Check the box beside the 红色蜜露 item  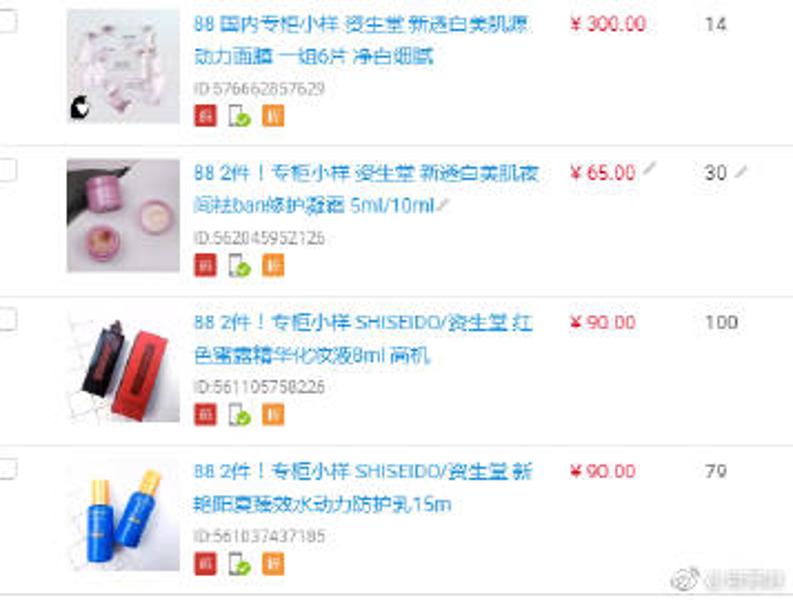(x=7, y=320)
